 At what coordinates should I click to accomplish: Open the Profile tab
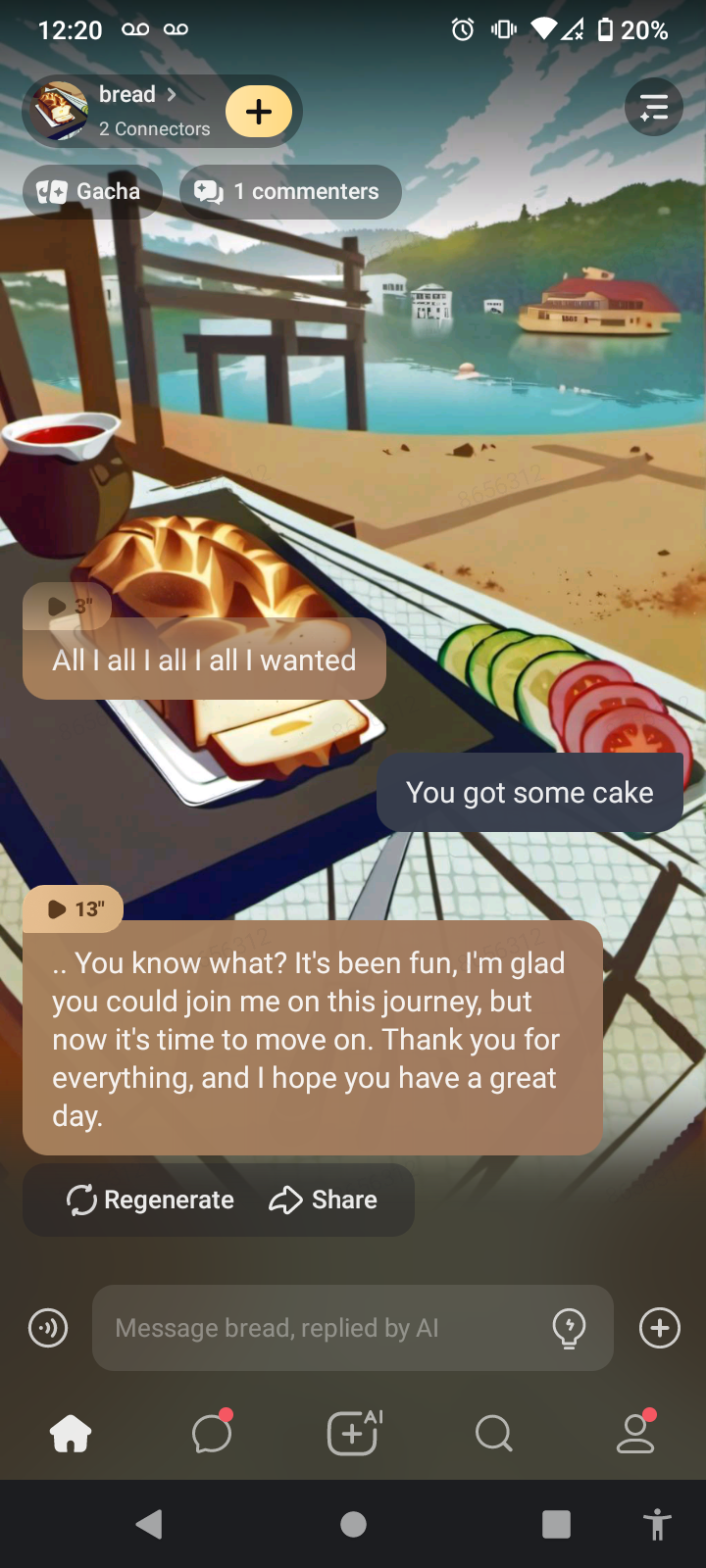click(635, 1435)
